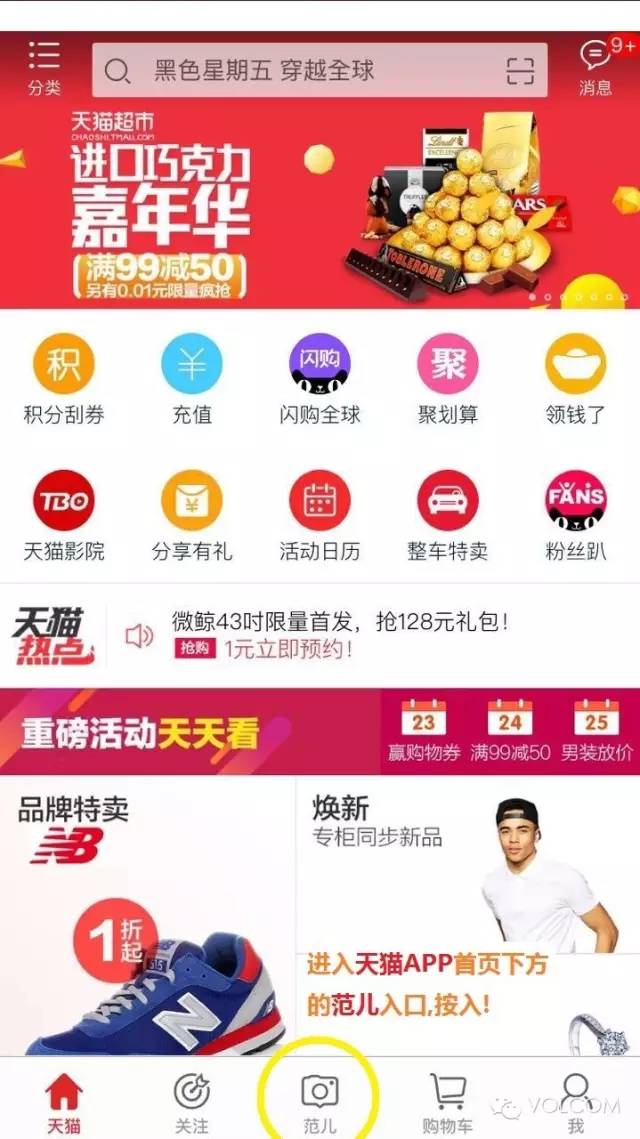Switch to the 购物车 tab
The height and width of the screenshot is (1139, 640).
pyautogui.click(x=448, y=1101)
